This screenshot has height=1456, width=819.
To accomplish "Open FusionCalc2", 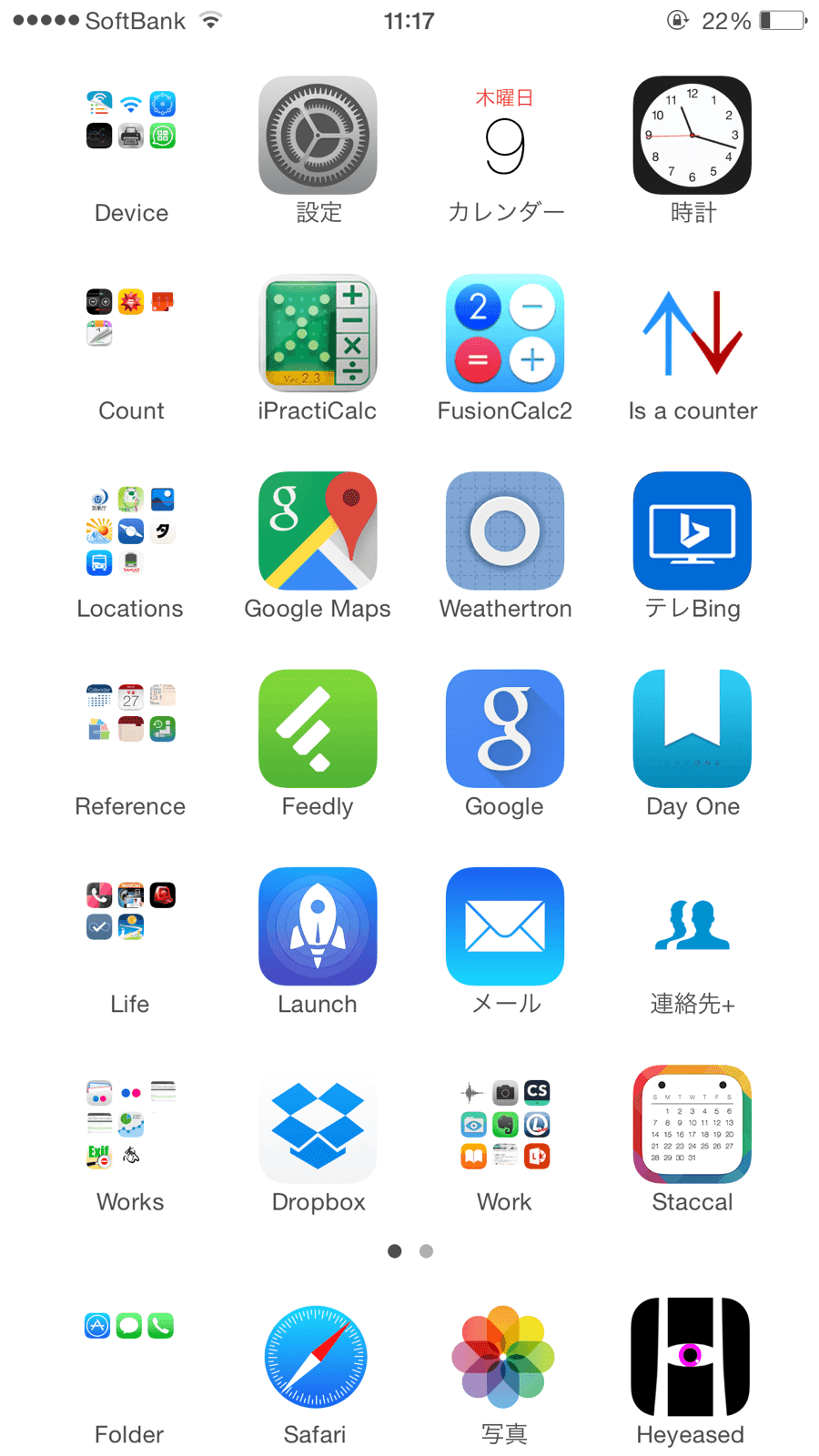I will pyautogui.click(x=505, y=333).
